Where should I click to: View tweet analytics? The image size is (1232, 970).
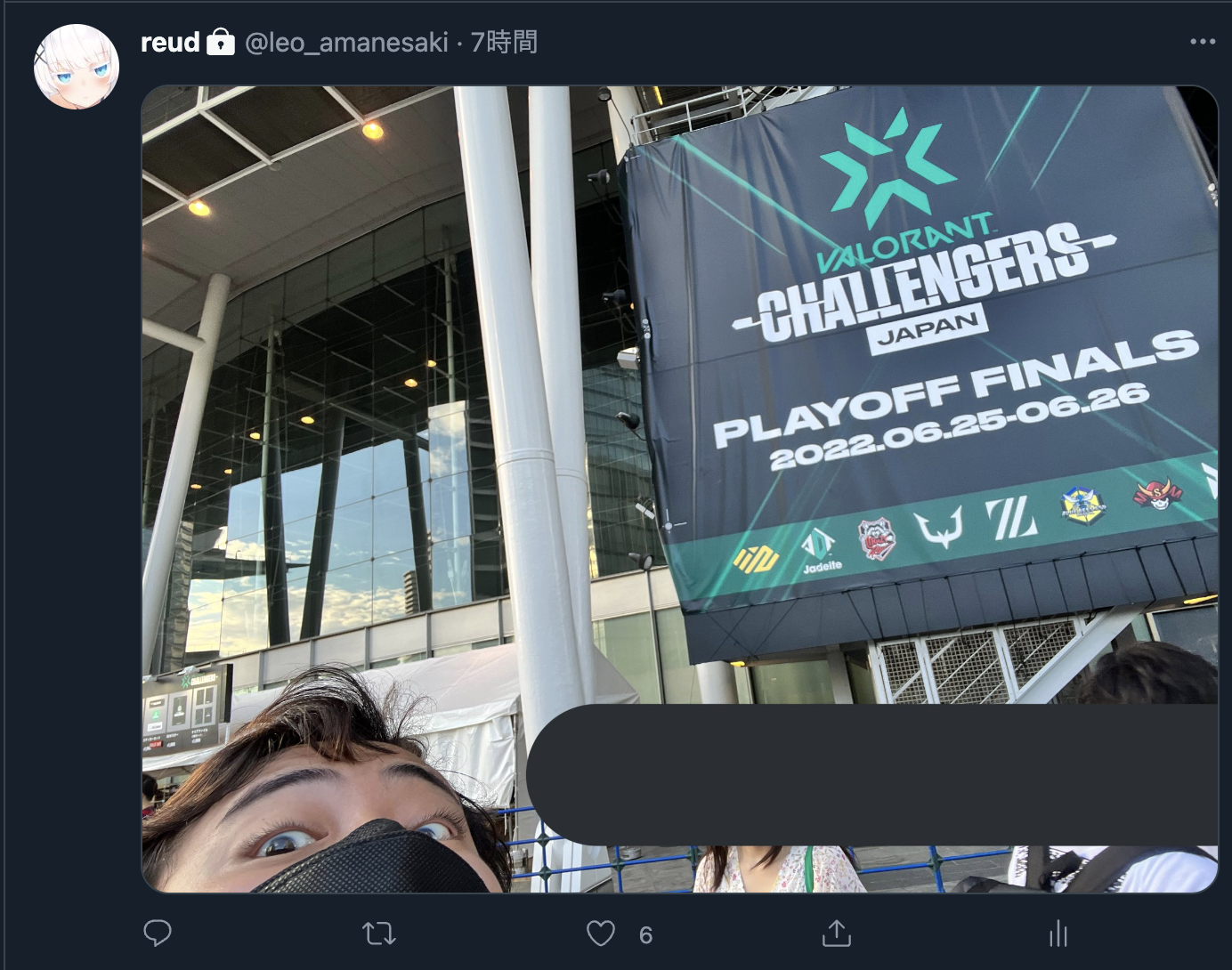(1058, 934)
